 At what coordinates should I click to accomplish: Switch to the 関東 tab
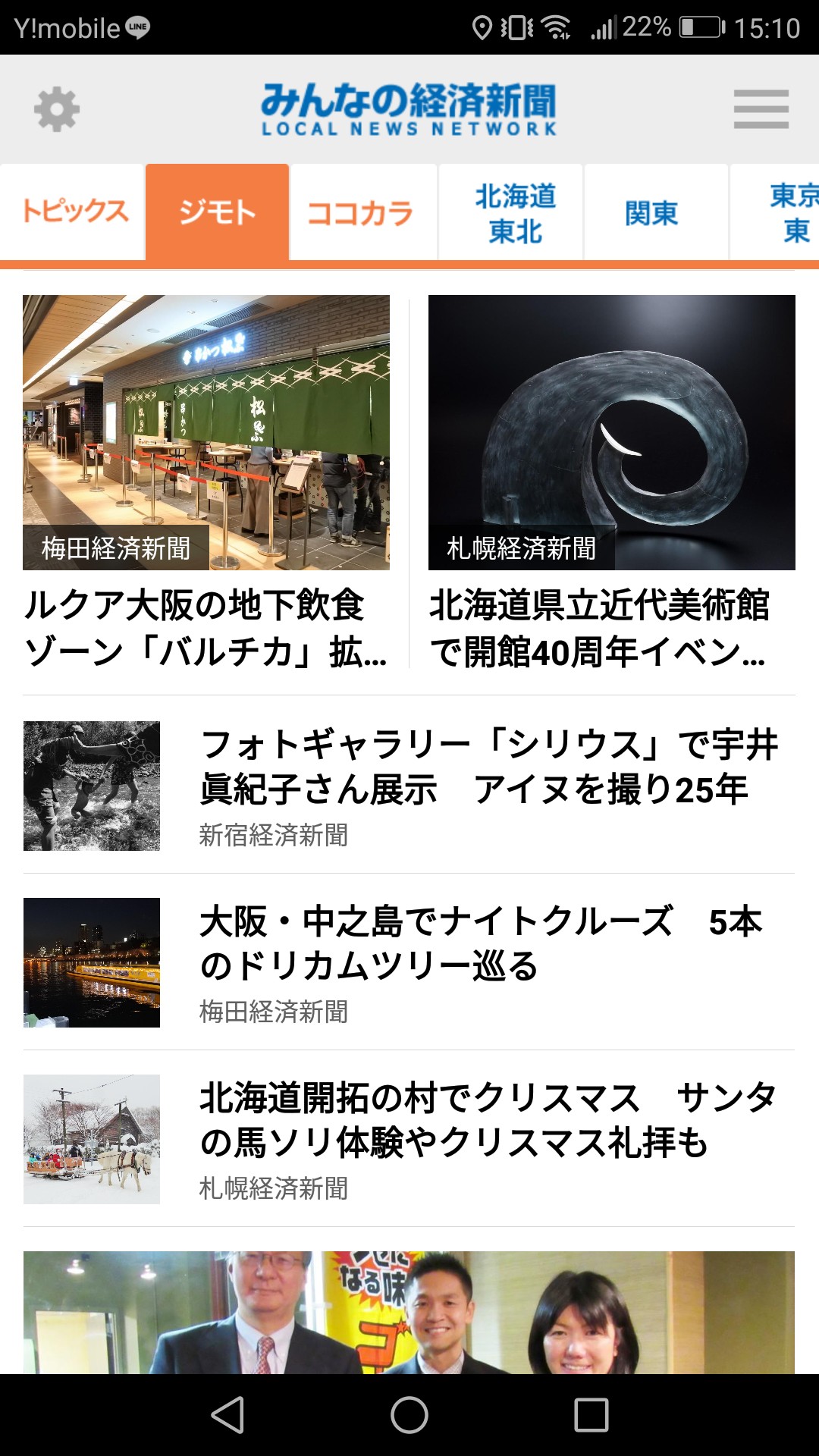(x=652, y=213)
